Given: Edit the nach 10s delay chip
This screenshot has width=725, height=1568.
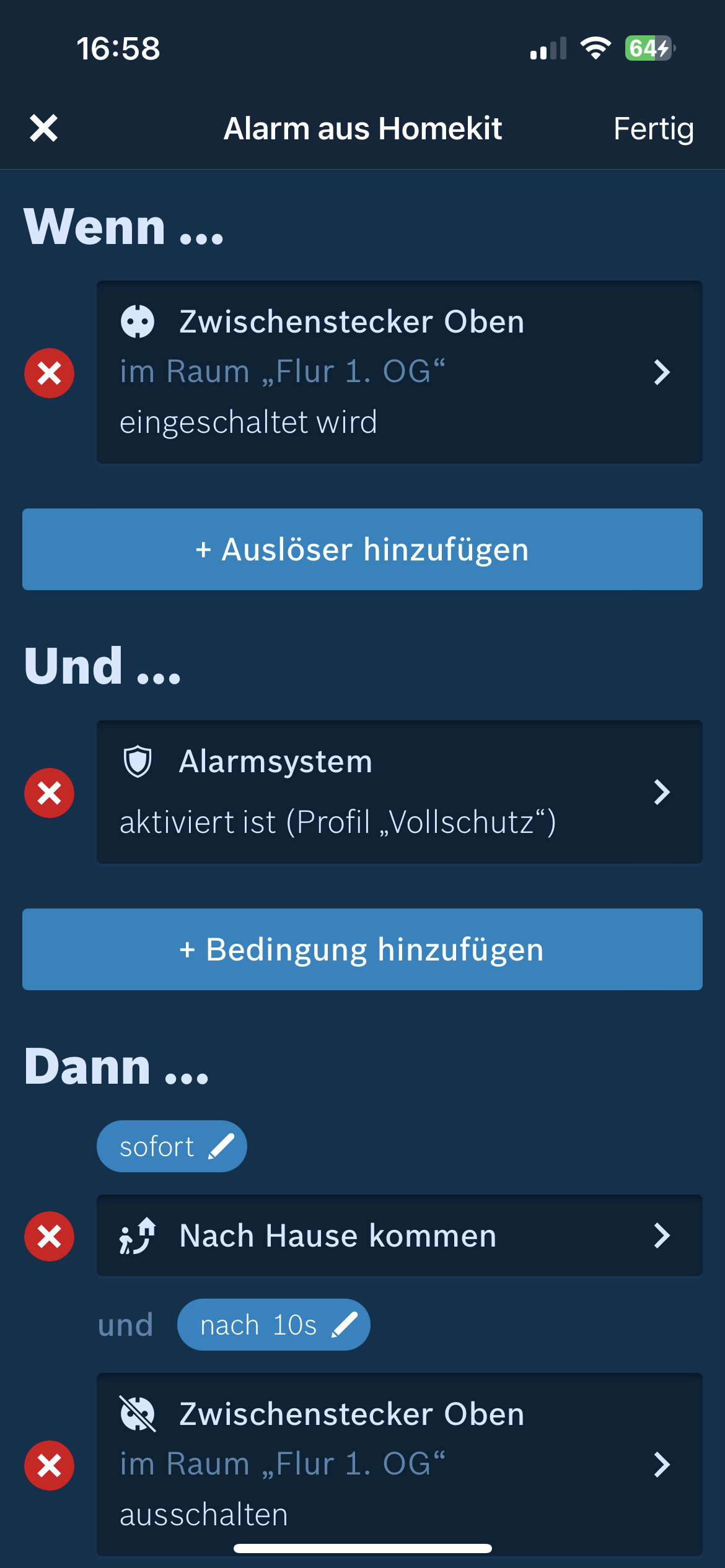Looking at the screenshot, I should pos(273,1325).
